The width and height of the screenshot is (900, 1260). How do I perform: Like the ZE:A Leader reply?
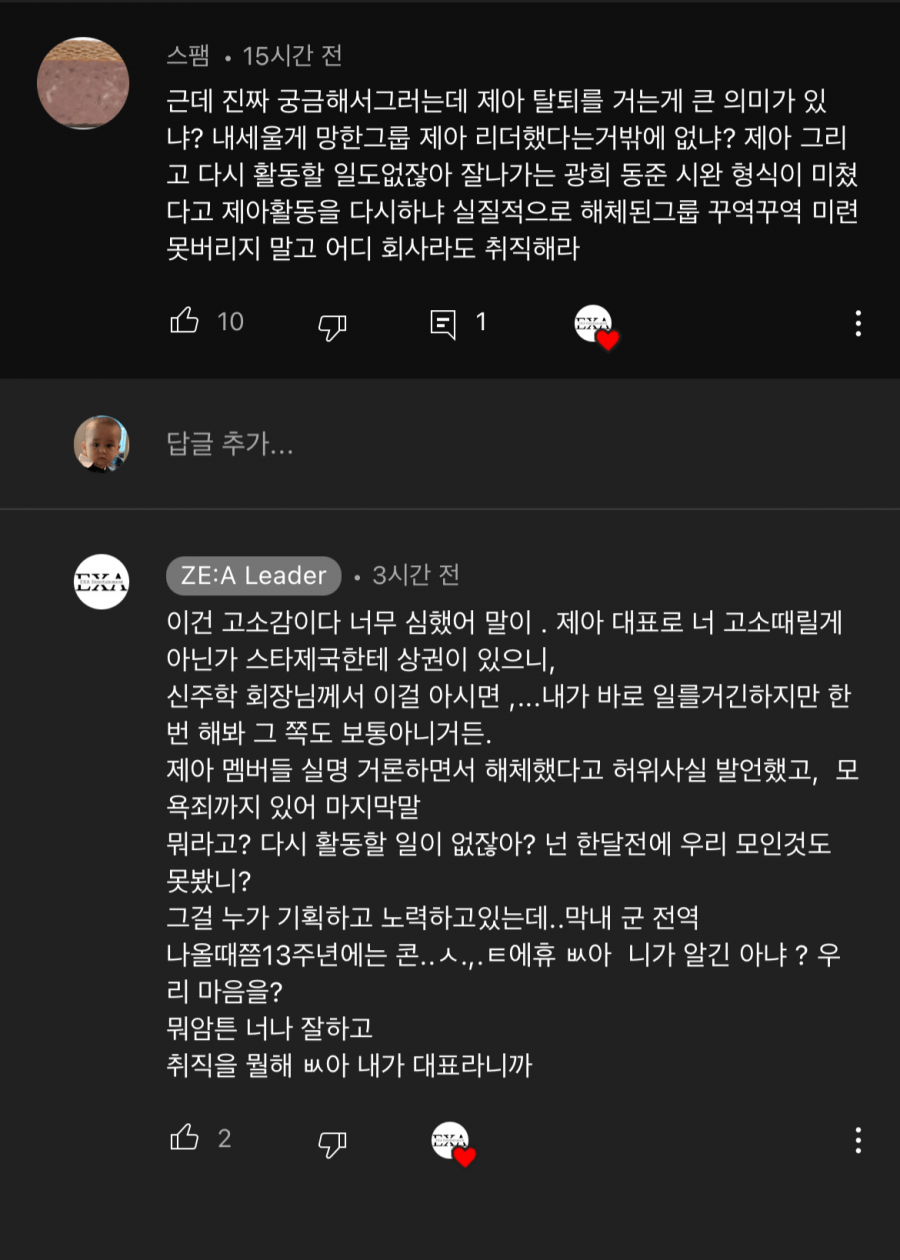pyautogui.click(x=185, y=1137)
